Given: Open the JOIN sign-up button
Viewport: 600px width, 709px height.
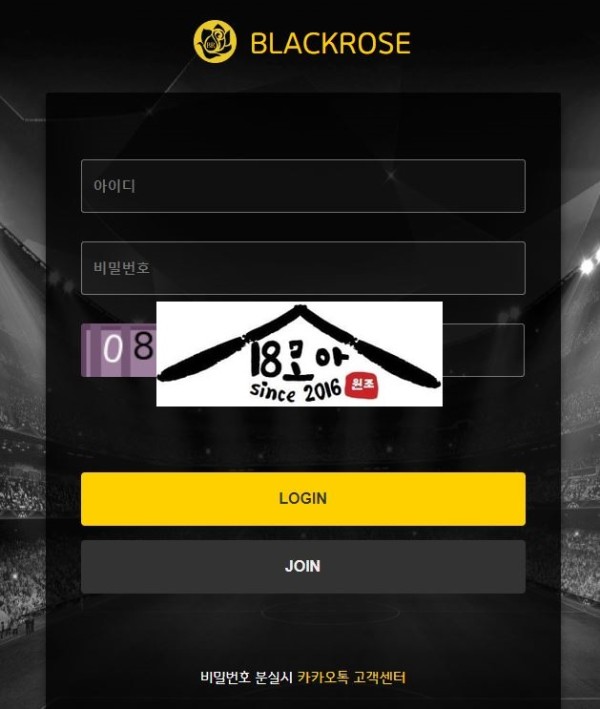Looking at the screenshot, I should click(x=302, y=566).
